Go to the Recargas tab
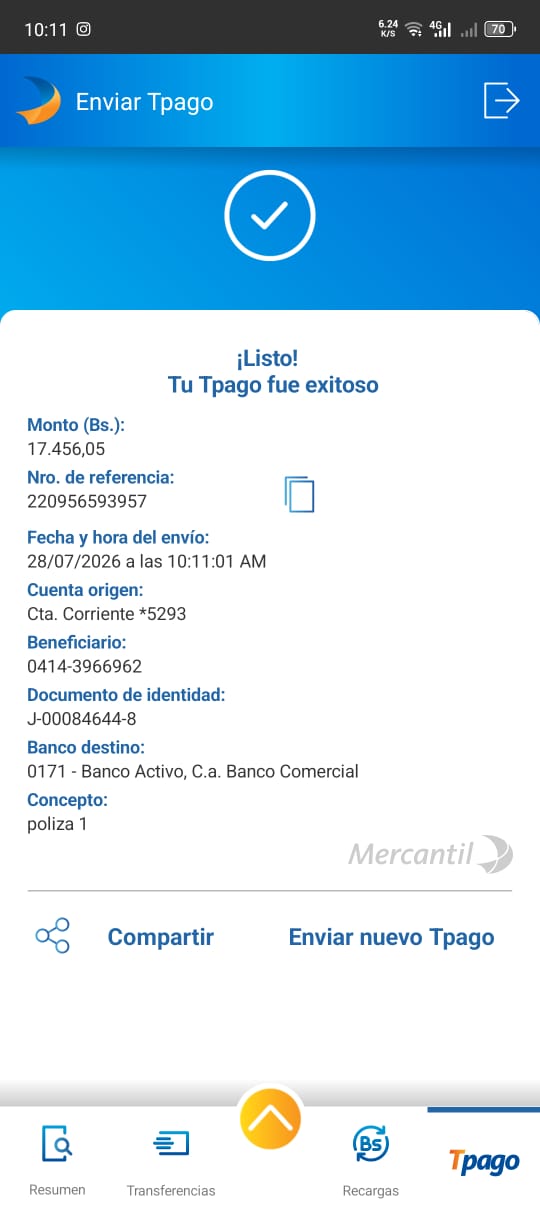The image size is (540, 1218). point(370,1160)
